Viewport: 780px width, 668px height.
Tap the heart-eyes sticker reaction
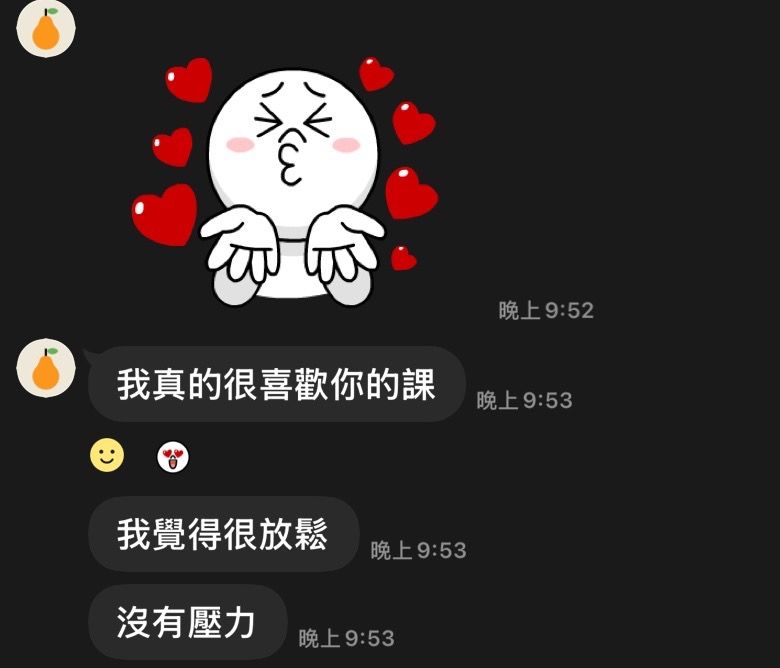click(173, 457)
